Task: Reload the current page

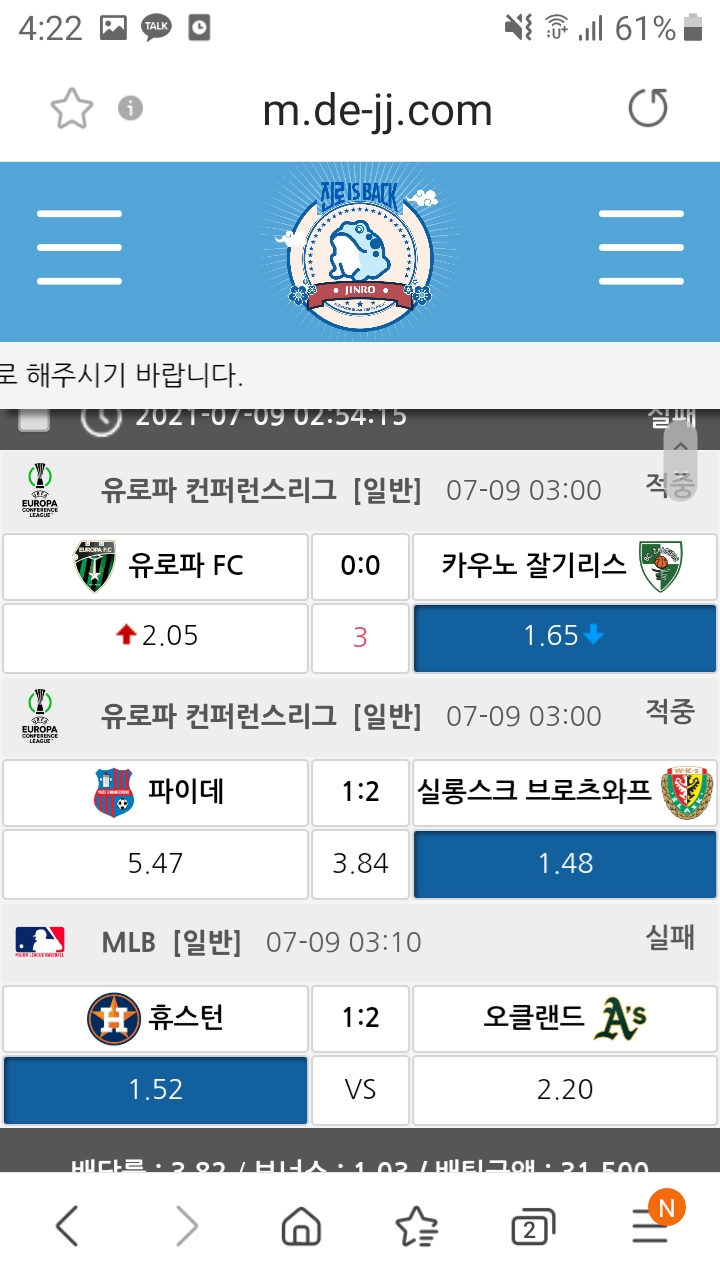Action: tap(647, 108)
